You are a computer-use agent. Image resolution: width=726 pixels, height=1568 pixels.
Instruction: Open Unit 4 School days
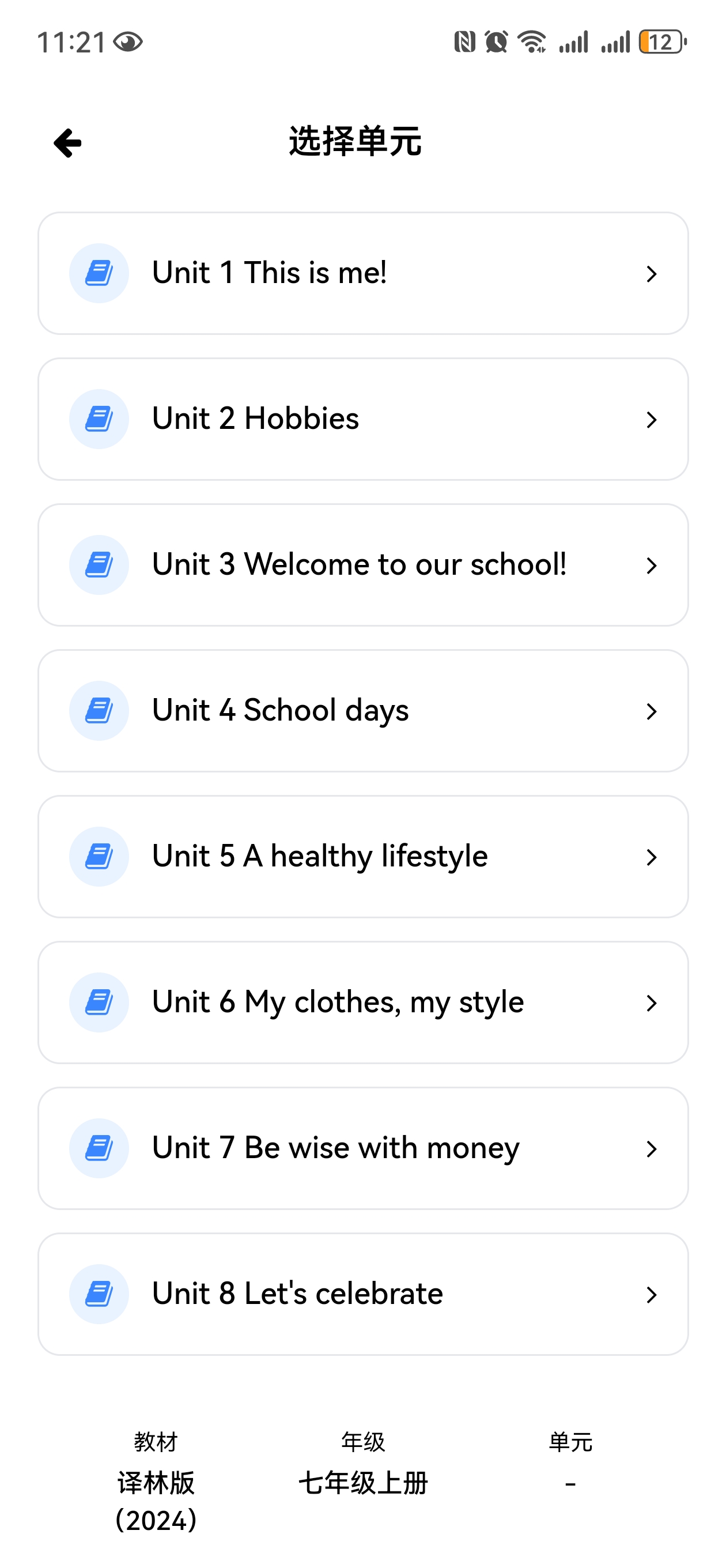pyautogui.click(x=362, y=710)
